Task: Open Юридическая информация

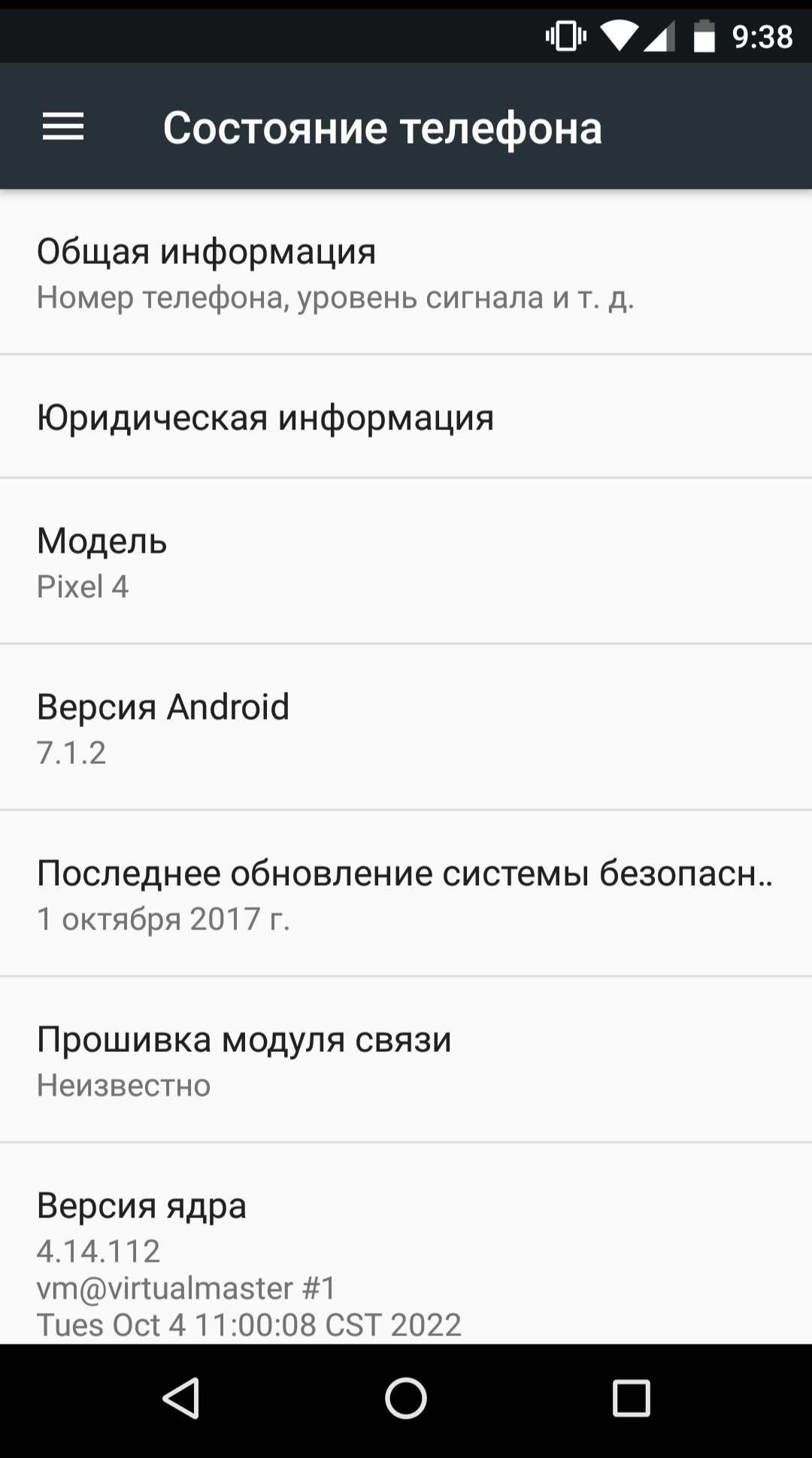Action: point(406,417)
